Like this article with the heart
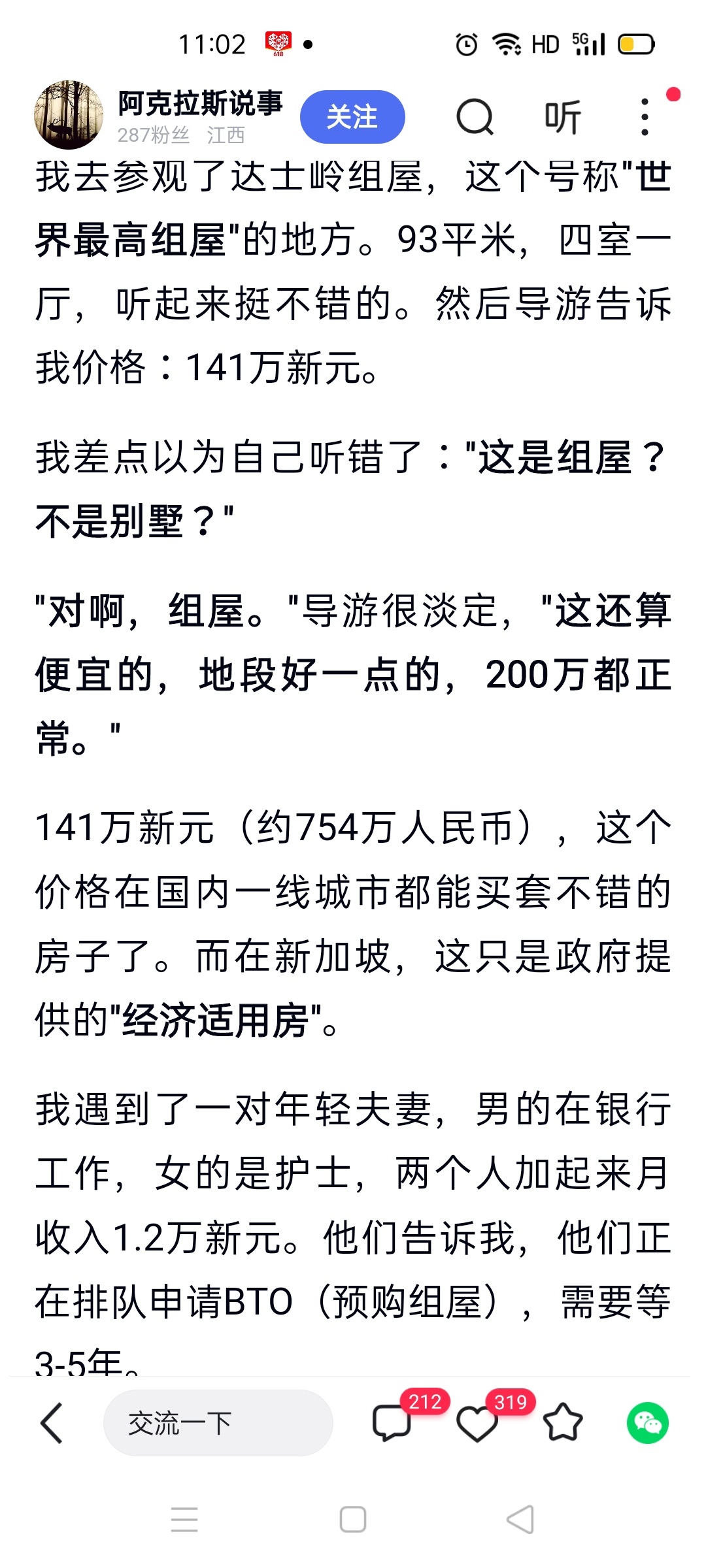The width and height of the screenshot is (706, 1568). coord(477,1423)
